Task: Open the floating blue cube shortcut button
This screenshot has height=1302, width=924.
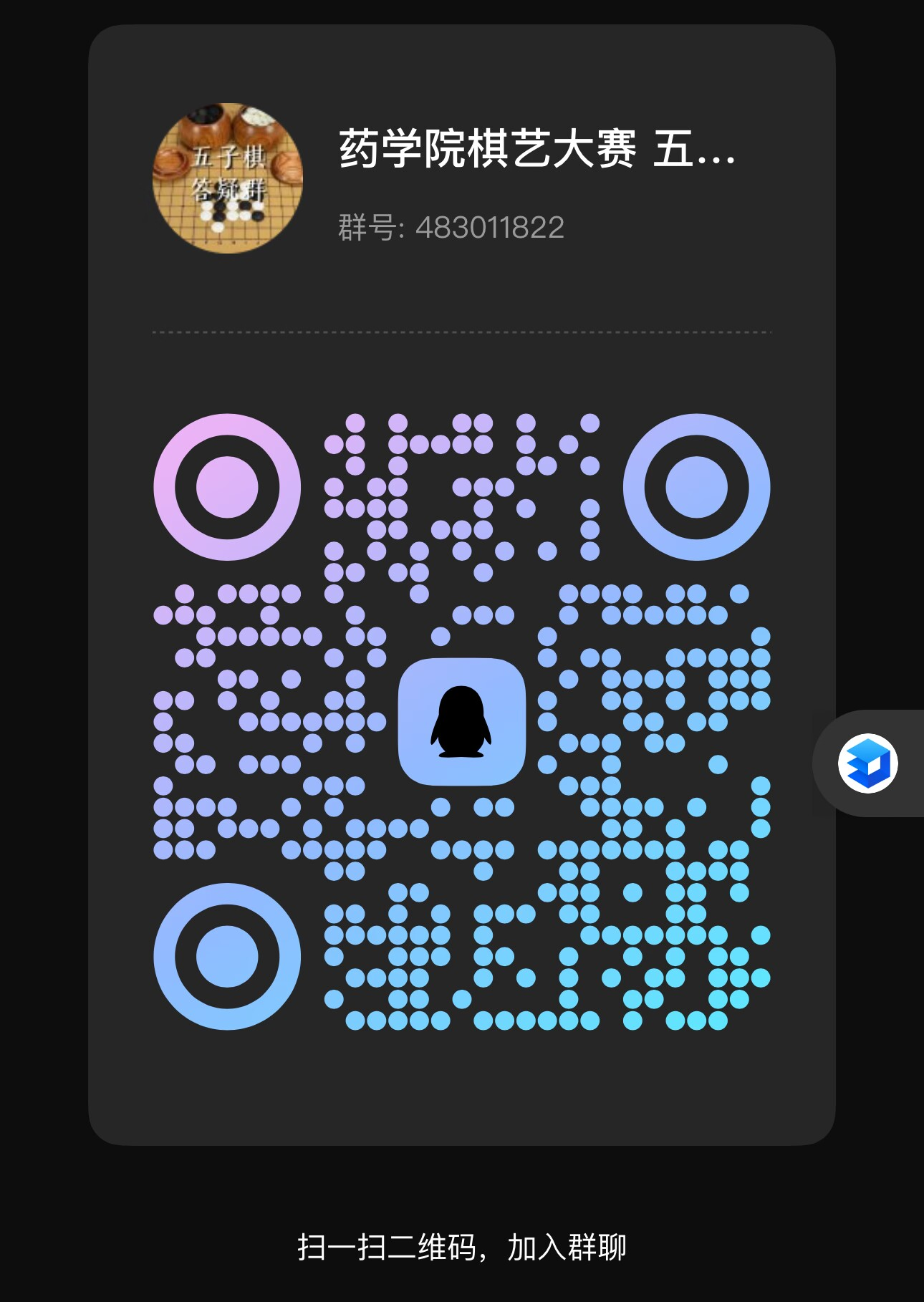Action: click(867, 763)
